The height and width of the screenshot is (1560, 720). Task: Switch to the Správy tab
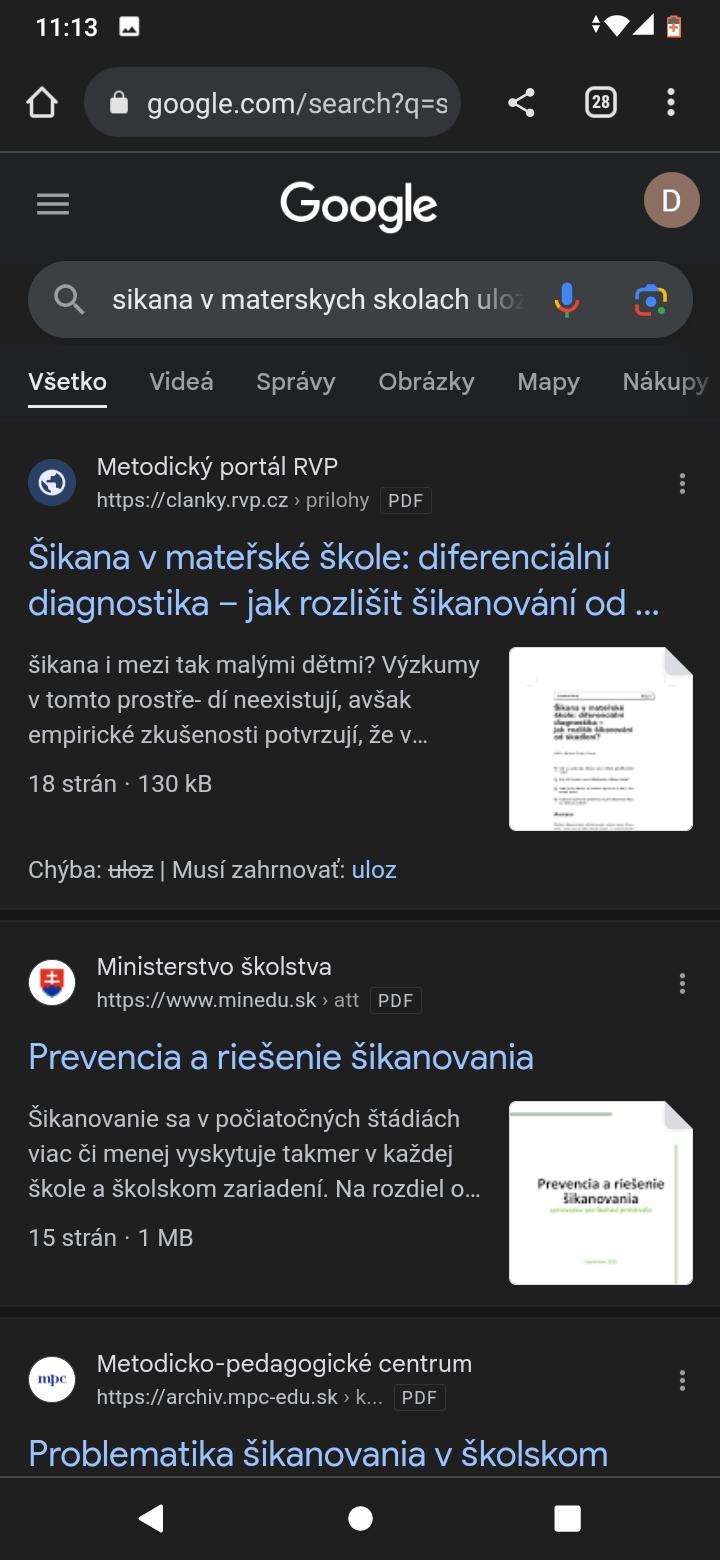click(295, 381)
